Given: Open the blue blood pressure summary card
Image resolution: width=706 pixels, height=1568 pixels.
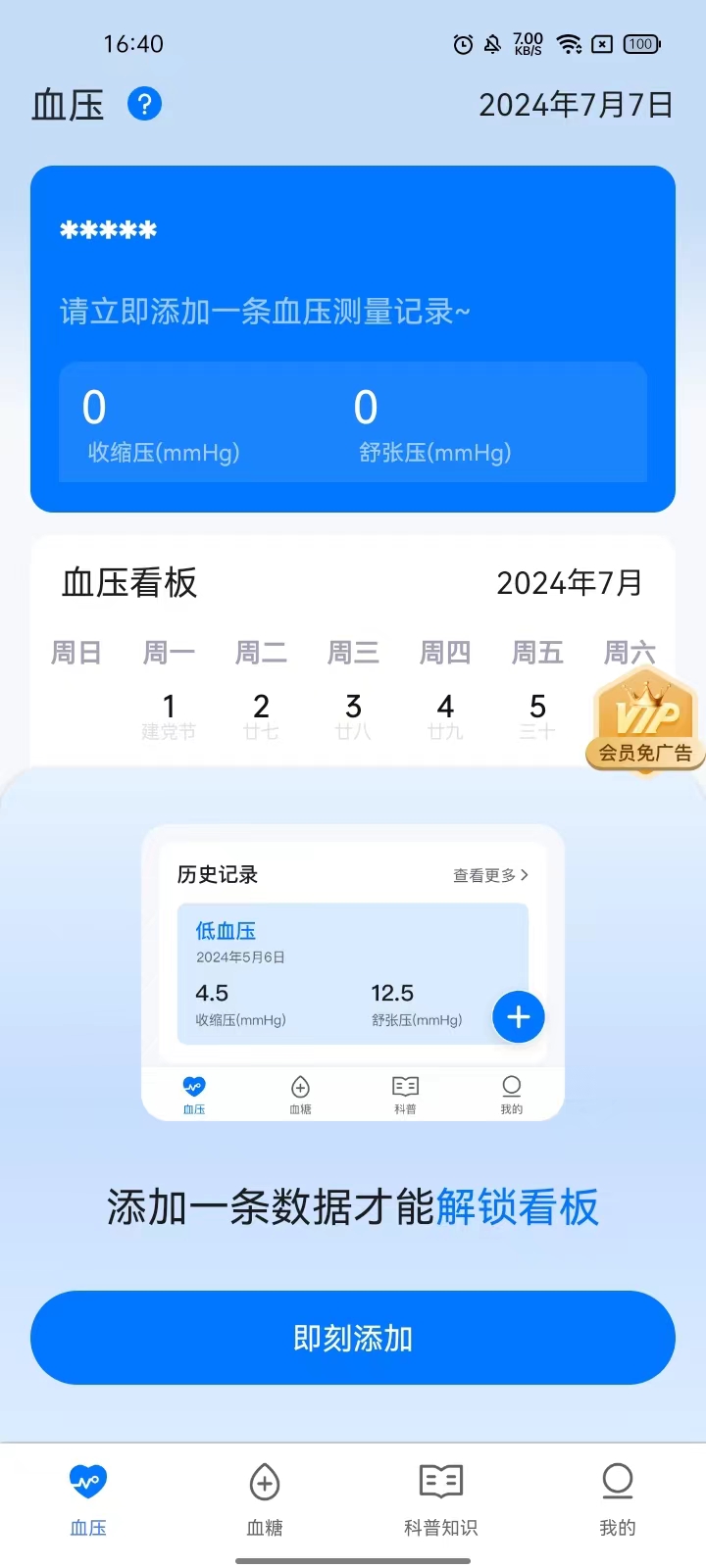Looking at the screenshot, I should [353, 339].
